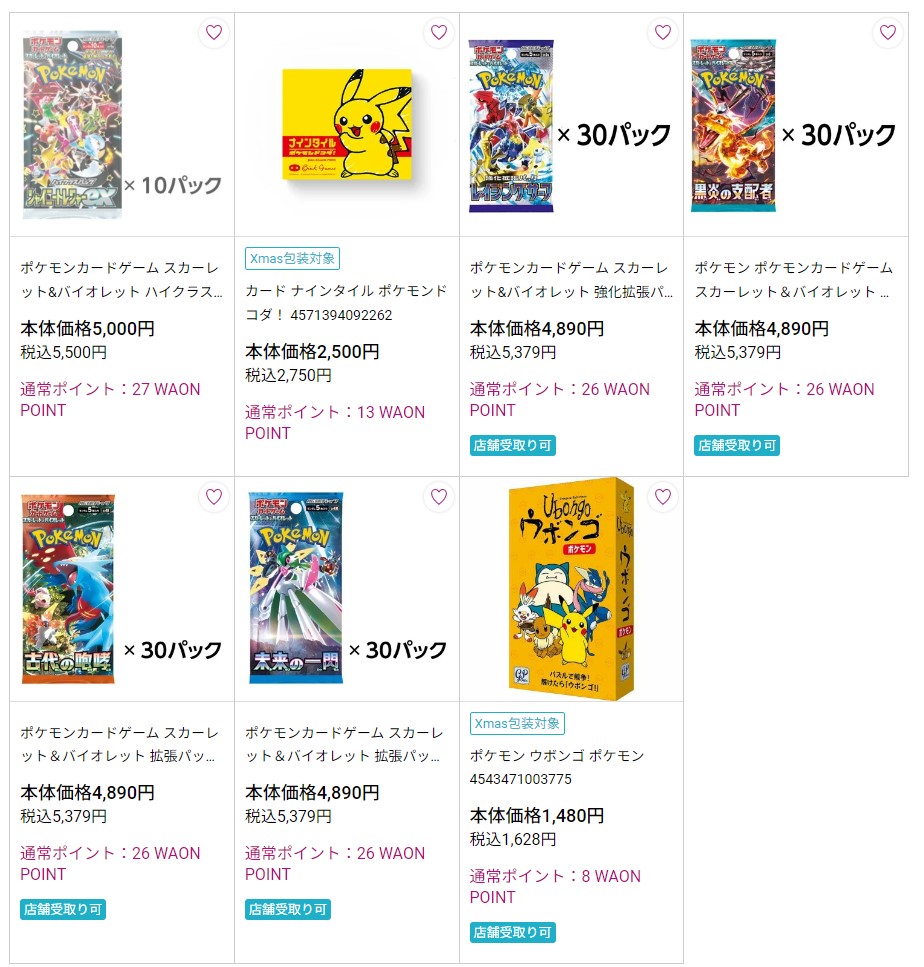Favorite the ウボンゴ ポケモン board game
Image resolution: width=924 pixels, height=967 pixels.
click(x=663, y=497)
